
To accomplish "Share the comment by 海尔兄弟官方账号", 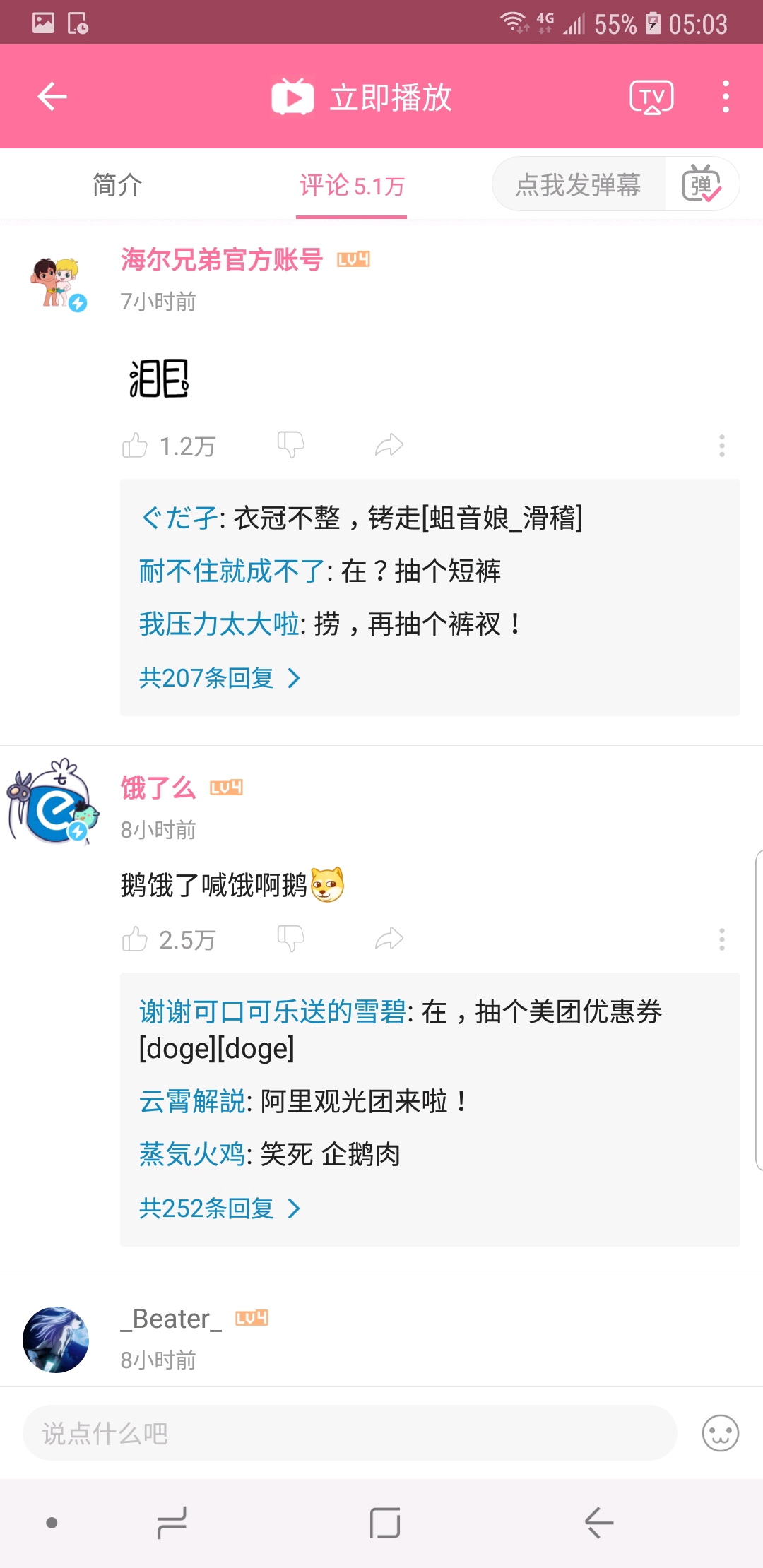I will 389,445.
